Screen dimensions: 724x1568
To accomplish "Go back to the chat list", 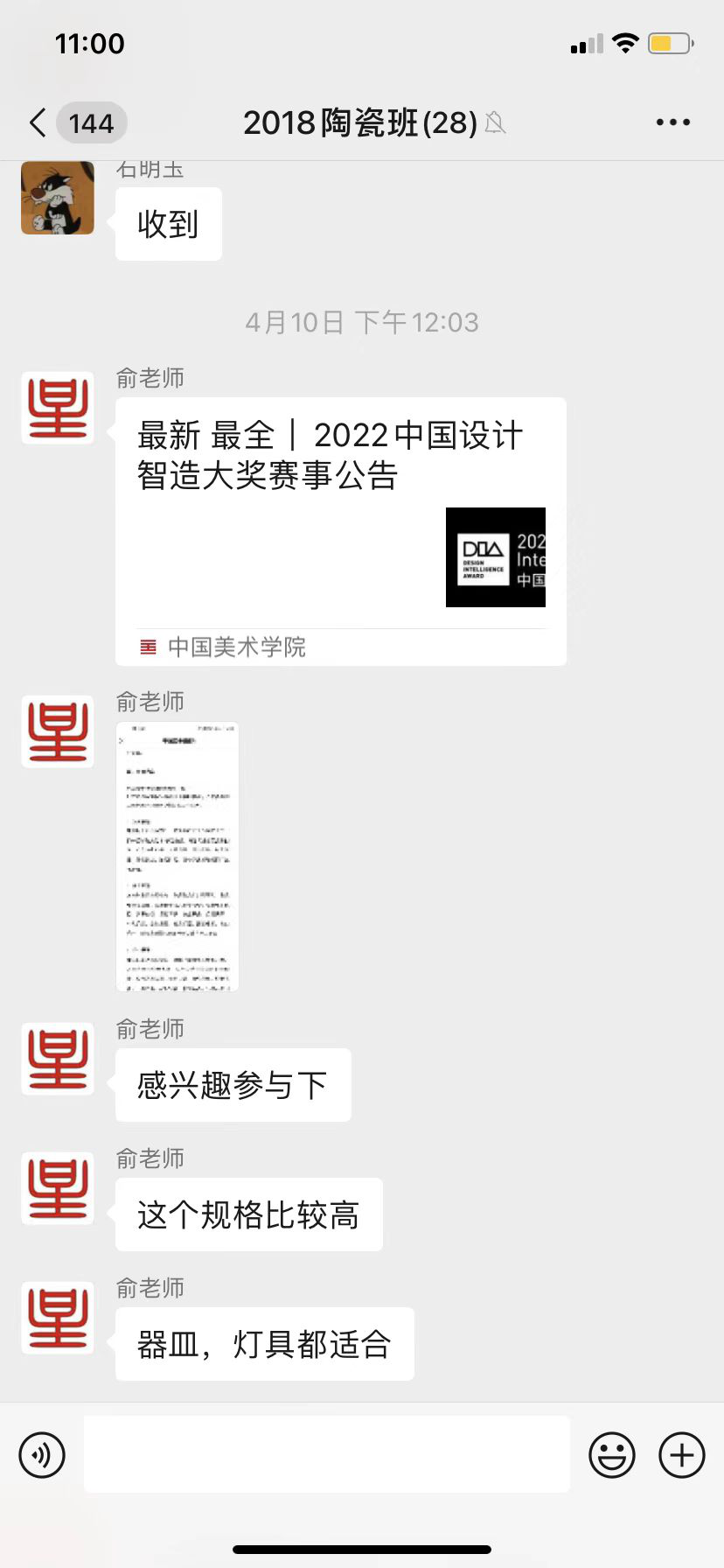I will click(38, 122).
